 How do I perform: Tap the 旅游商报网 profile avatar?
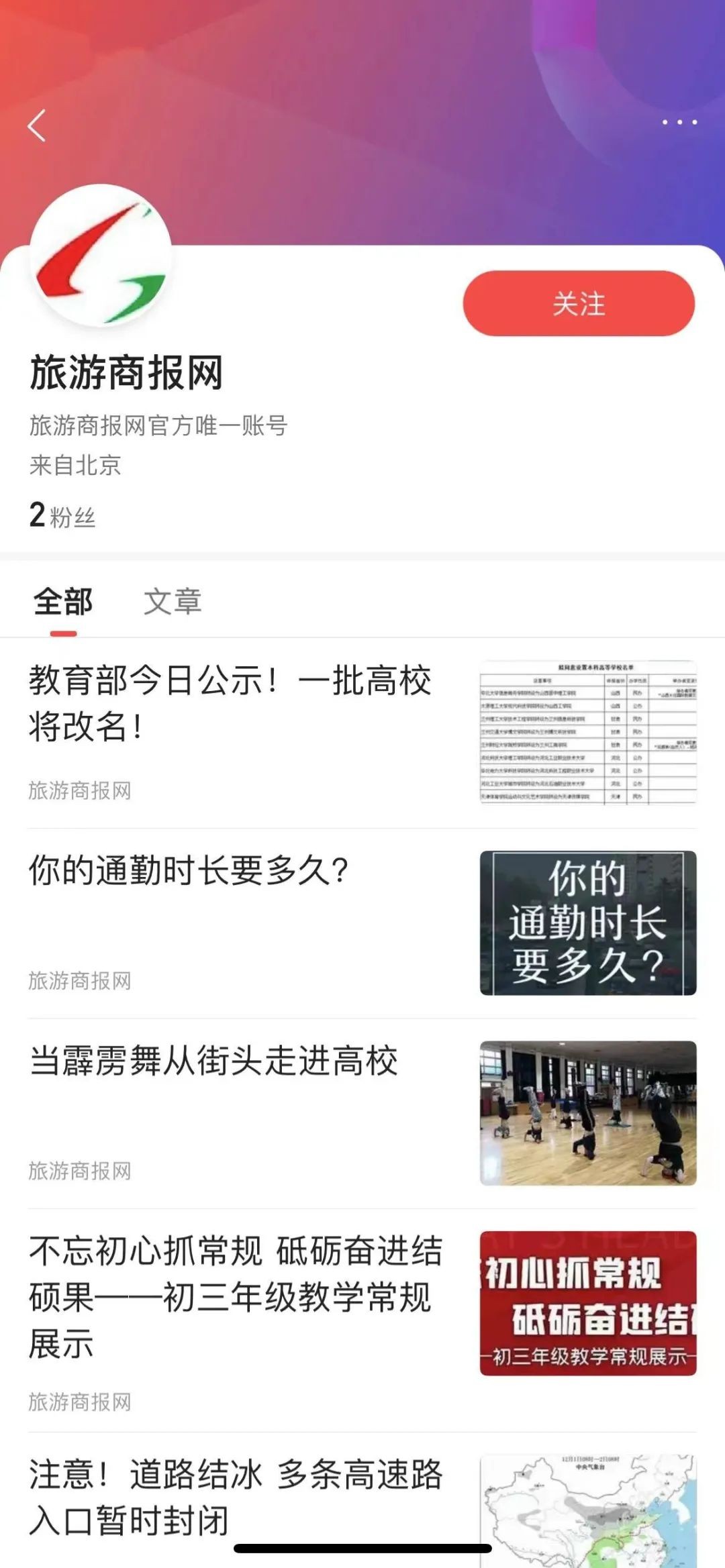pos(101,255)
